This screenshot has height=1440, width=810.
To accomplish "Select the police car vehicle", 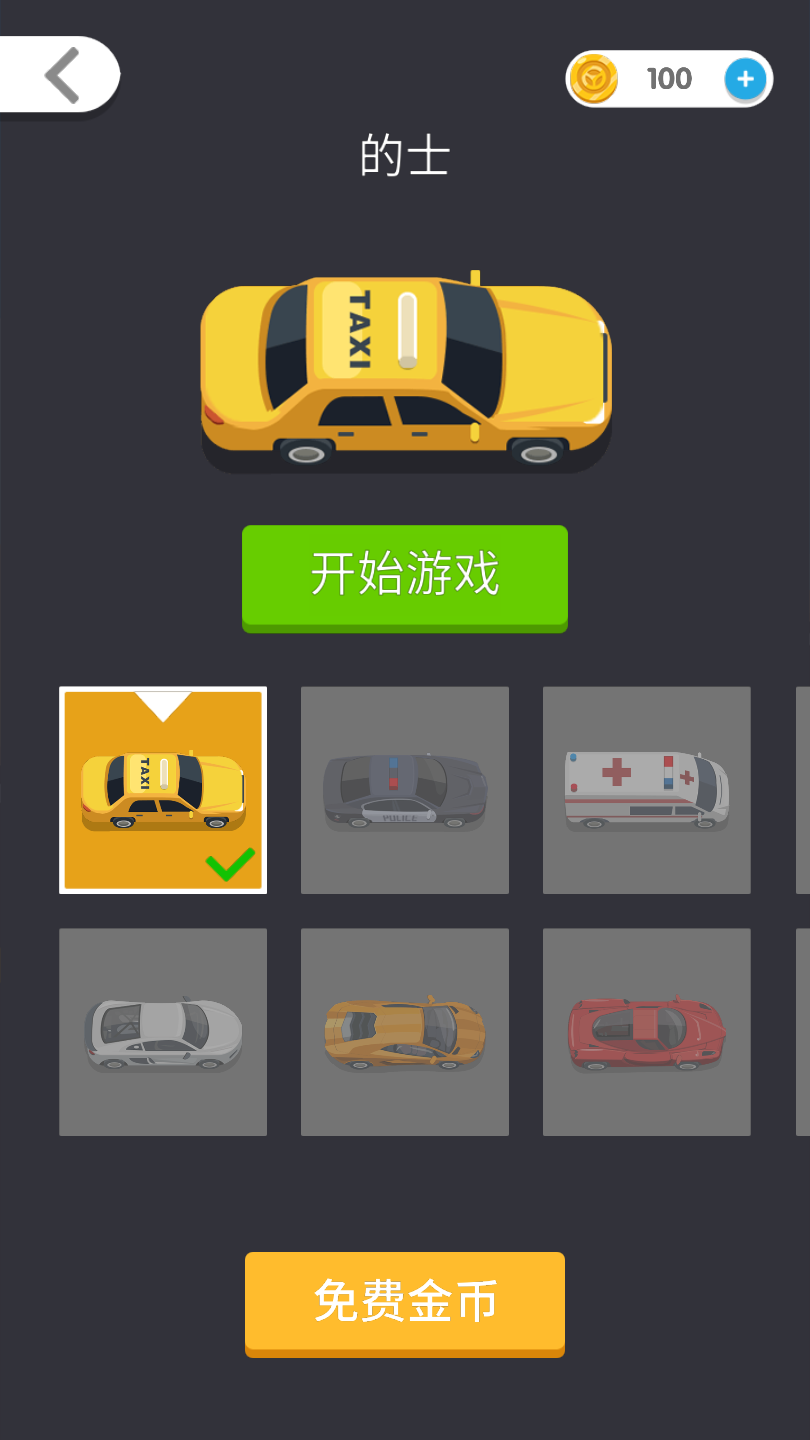I will click(x=404, y=789).
